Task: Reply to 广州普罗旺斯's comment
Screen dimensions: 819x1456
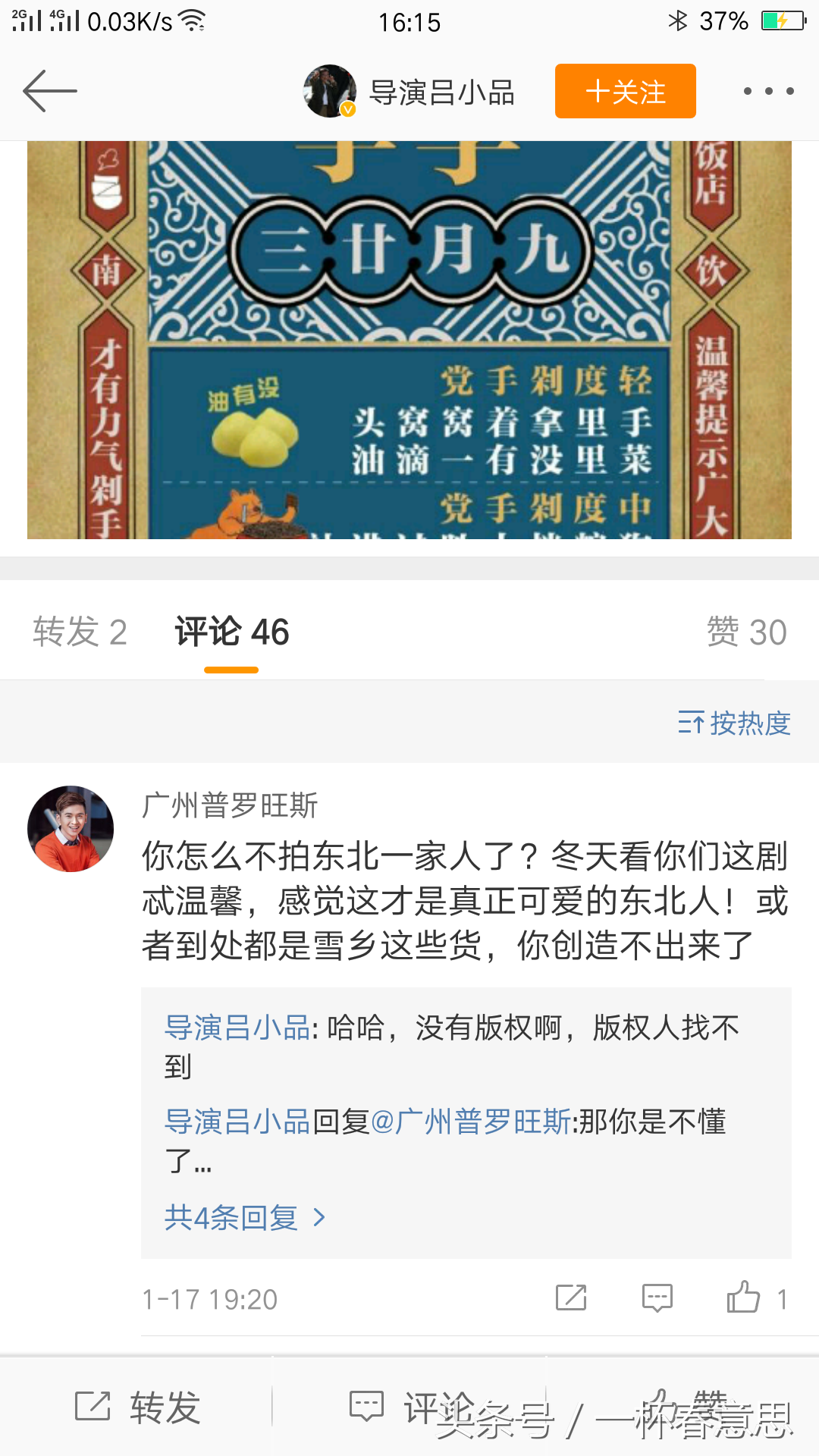Action: click(657, 1298)
